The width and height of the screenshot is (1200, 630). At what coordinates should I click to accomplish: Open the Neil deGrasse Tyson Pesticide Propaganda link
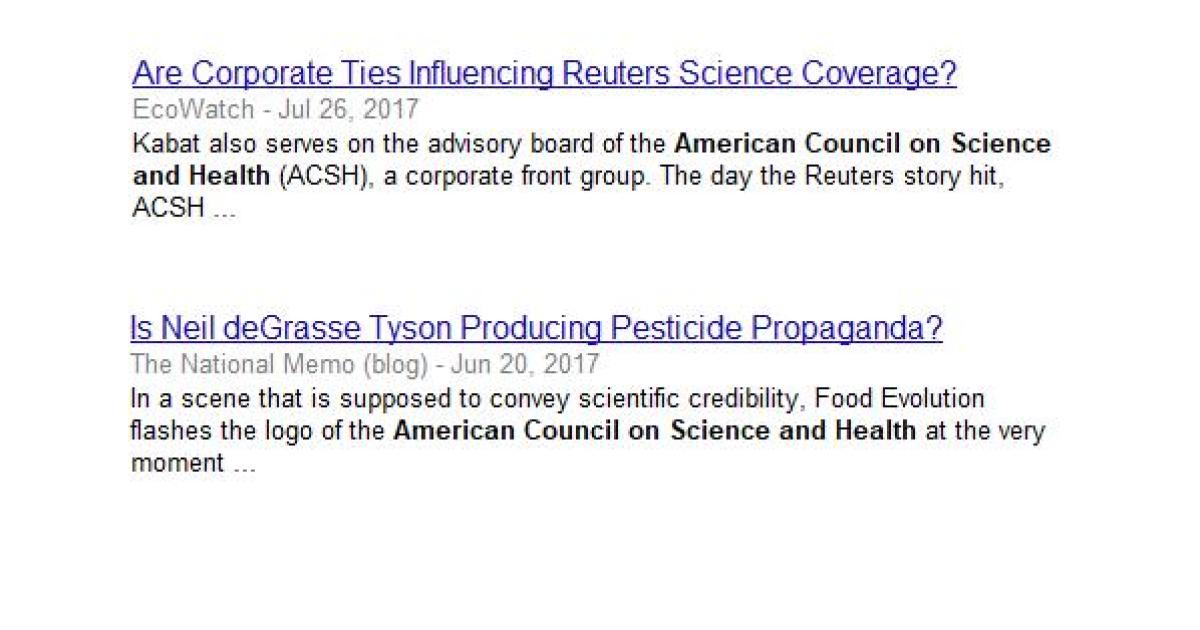tap(536, 328)
